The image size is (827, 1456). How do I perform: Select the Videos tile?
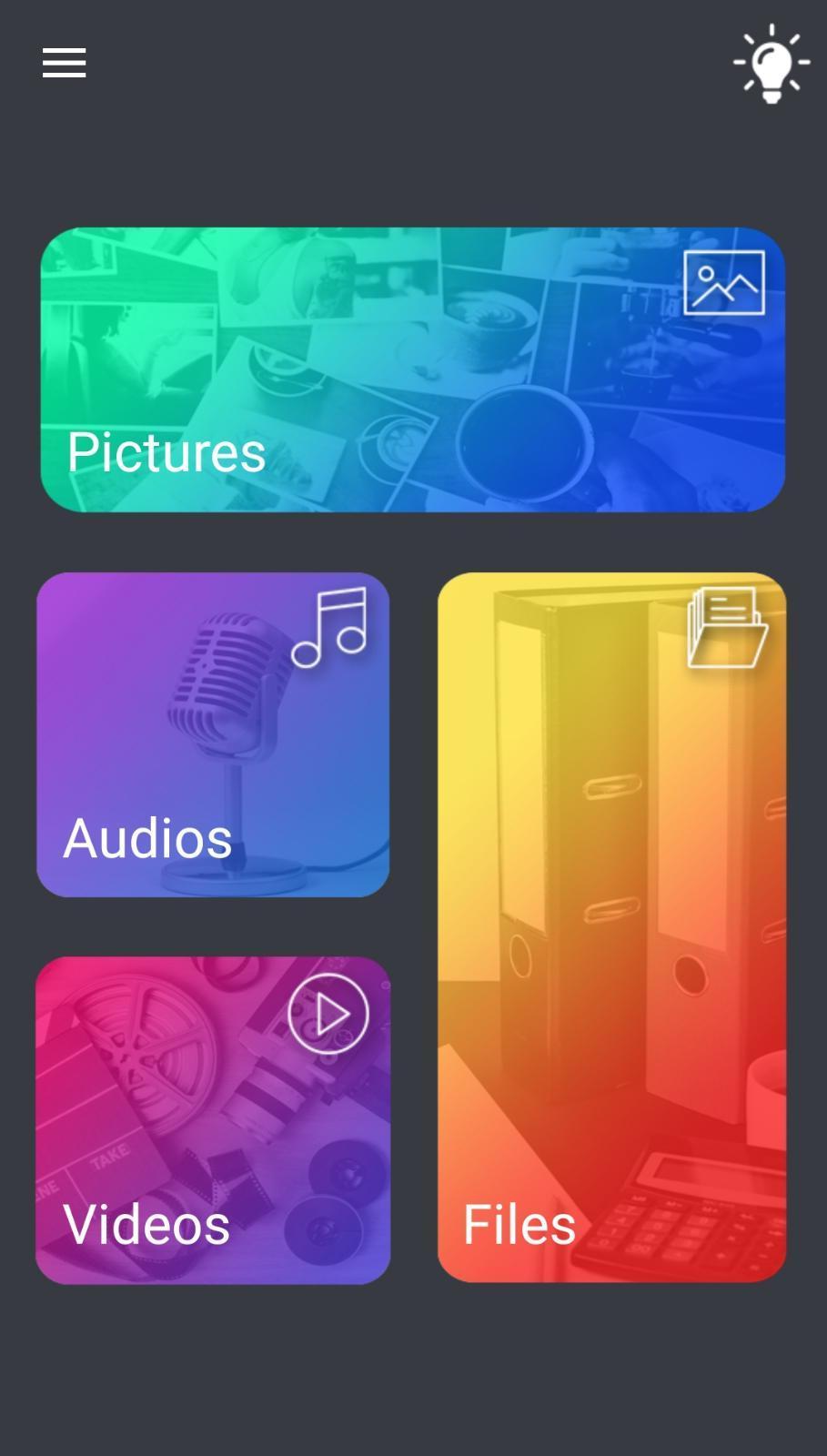point(213,1119)
